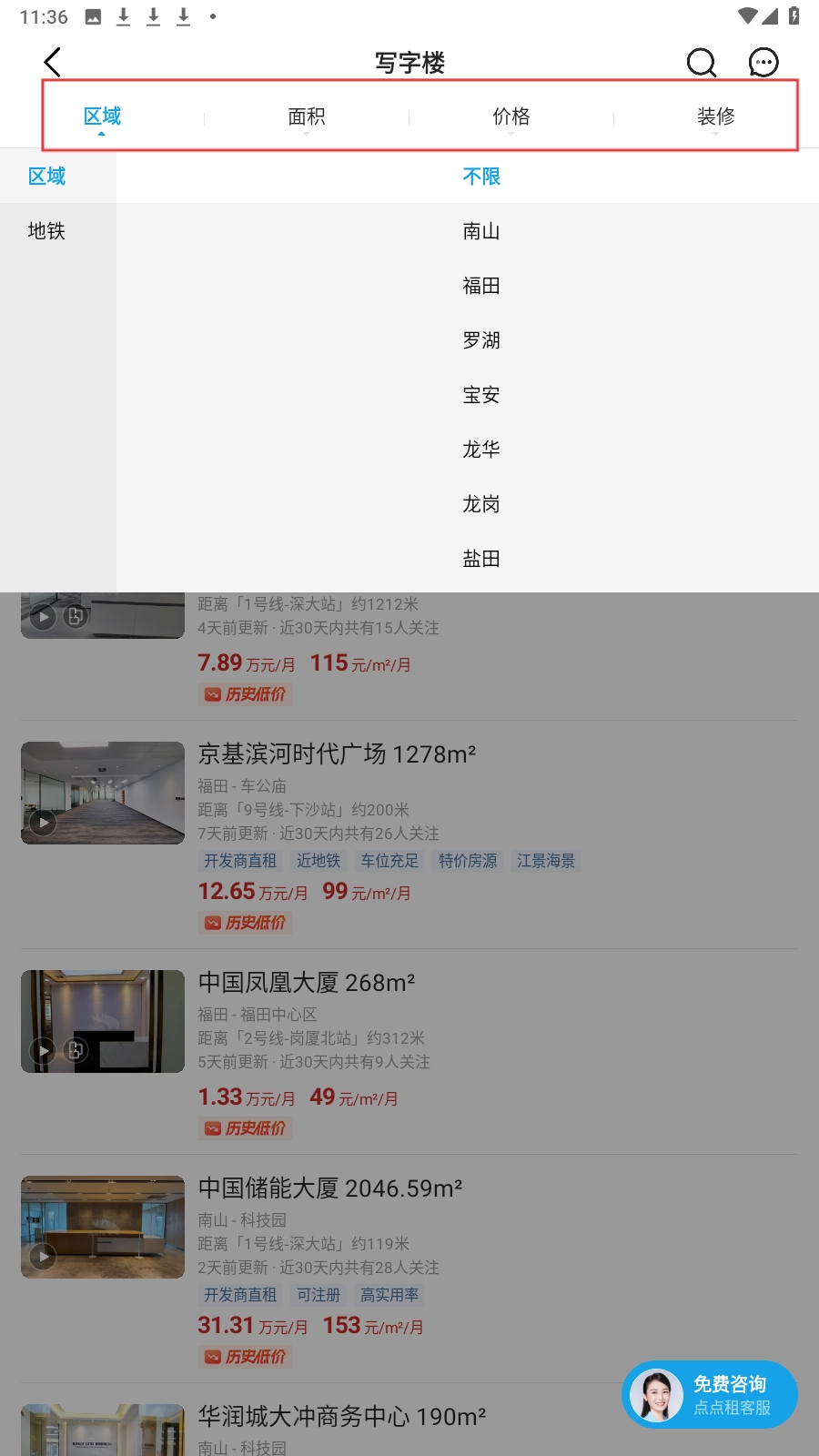Viewport: 819px width, 1456px height.
Task: Choose 不限 for the district
Action: click(480, 177)
